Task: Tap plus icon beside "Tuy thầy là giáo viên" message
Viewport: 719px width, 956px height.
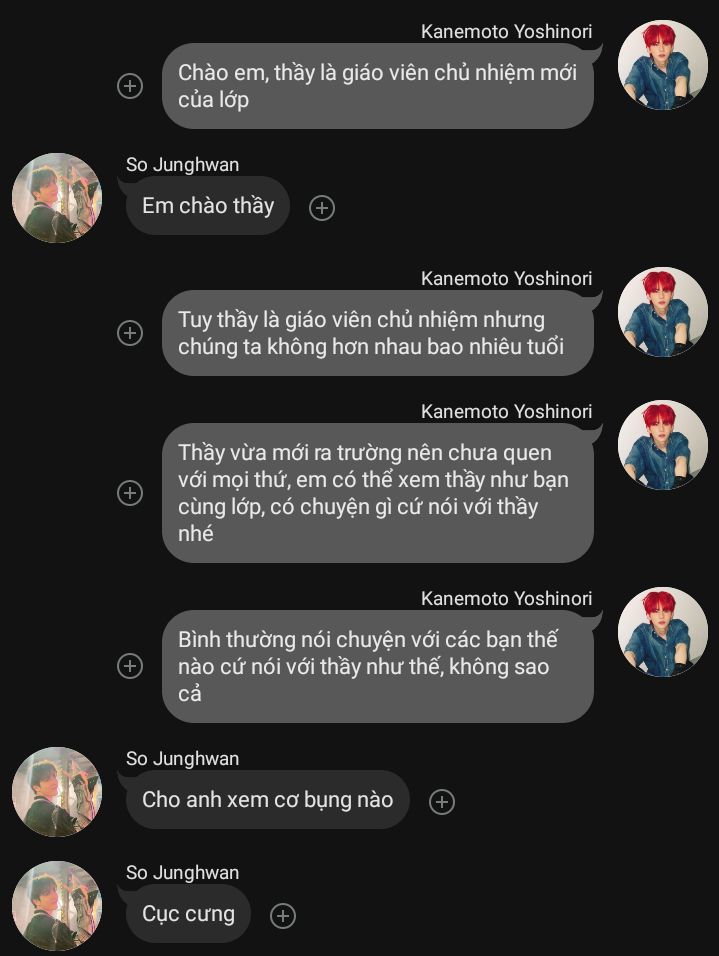Action: (x=130, y=333)
